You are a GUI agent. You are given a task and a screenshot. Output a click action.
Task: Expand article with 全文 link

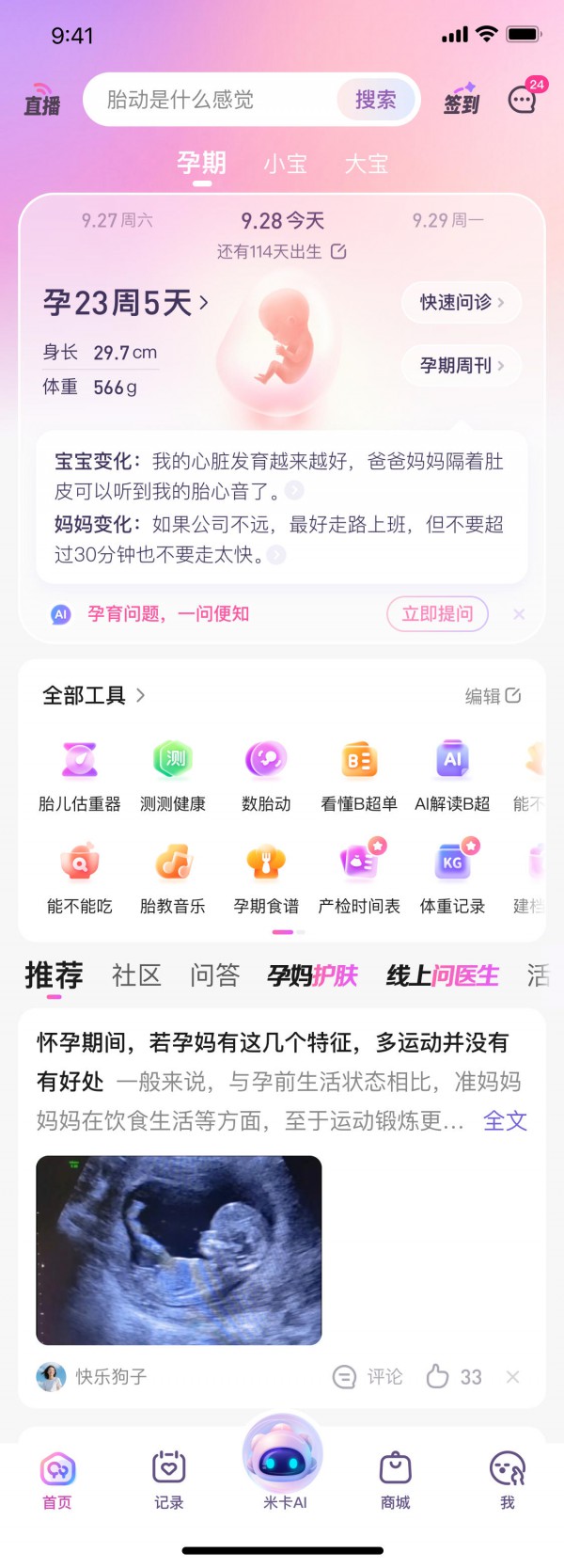click(505, 1120)
